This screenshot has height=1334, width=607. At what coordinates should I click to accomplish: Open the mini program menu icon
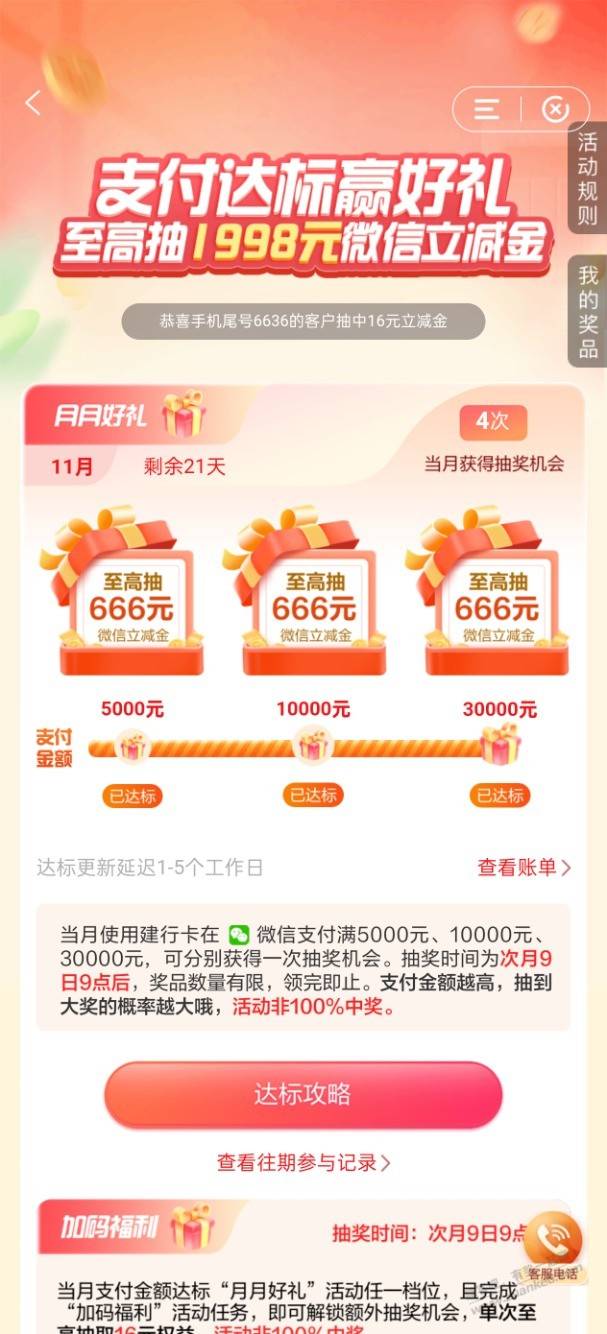(x=487, y=109)
